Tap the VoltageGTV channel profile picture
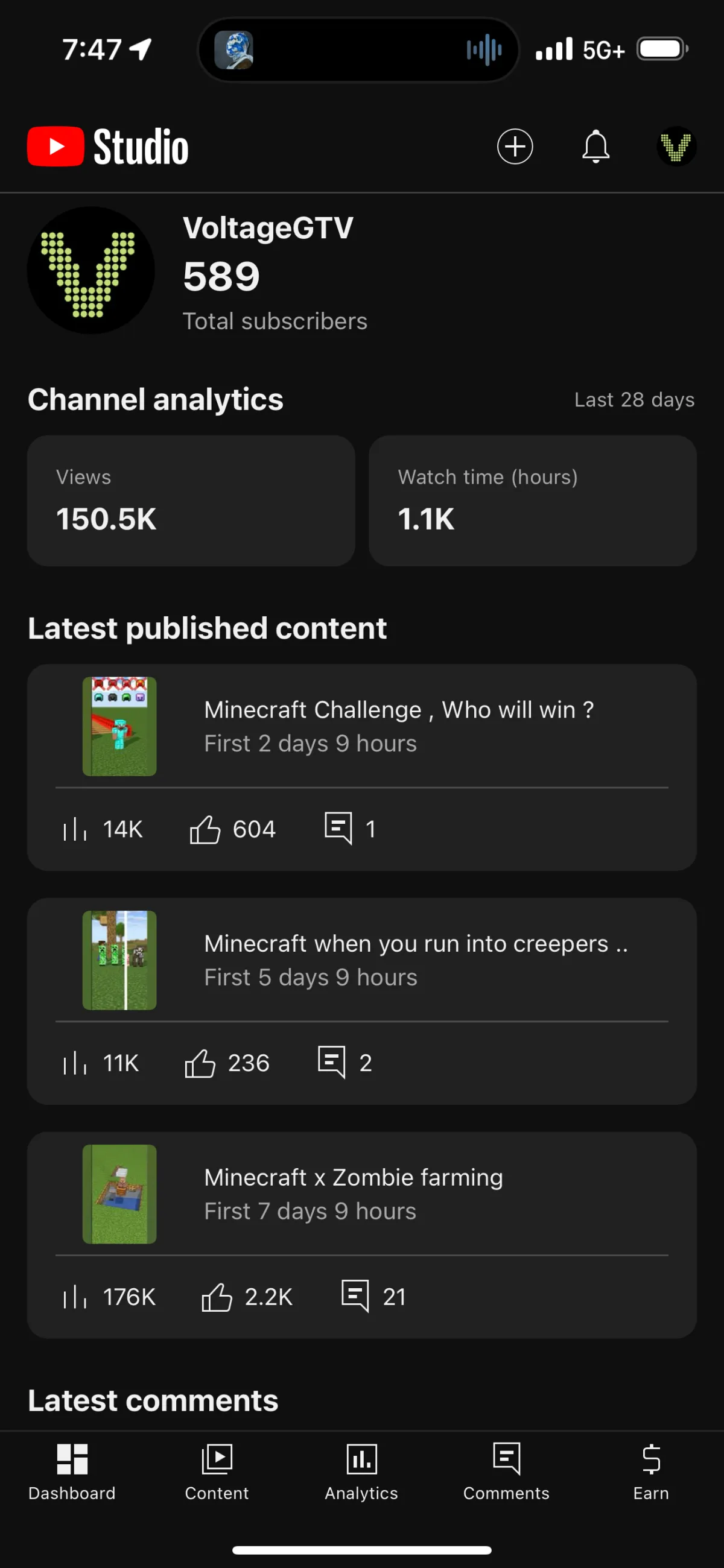Viewport: 724px width, 1568px height. coord(91,270)
